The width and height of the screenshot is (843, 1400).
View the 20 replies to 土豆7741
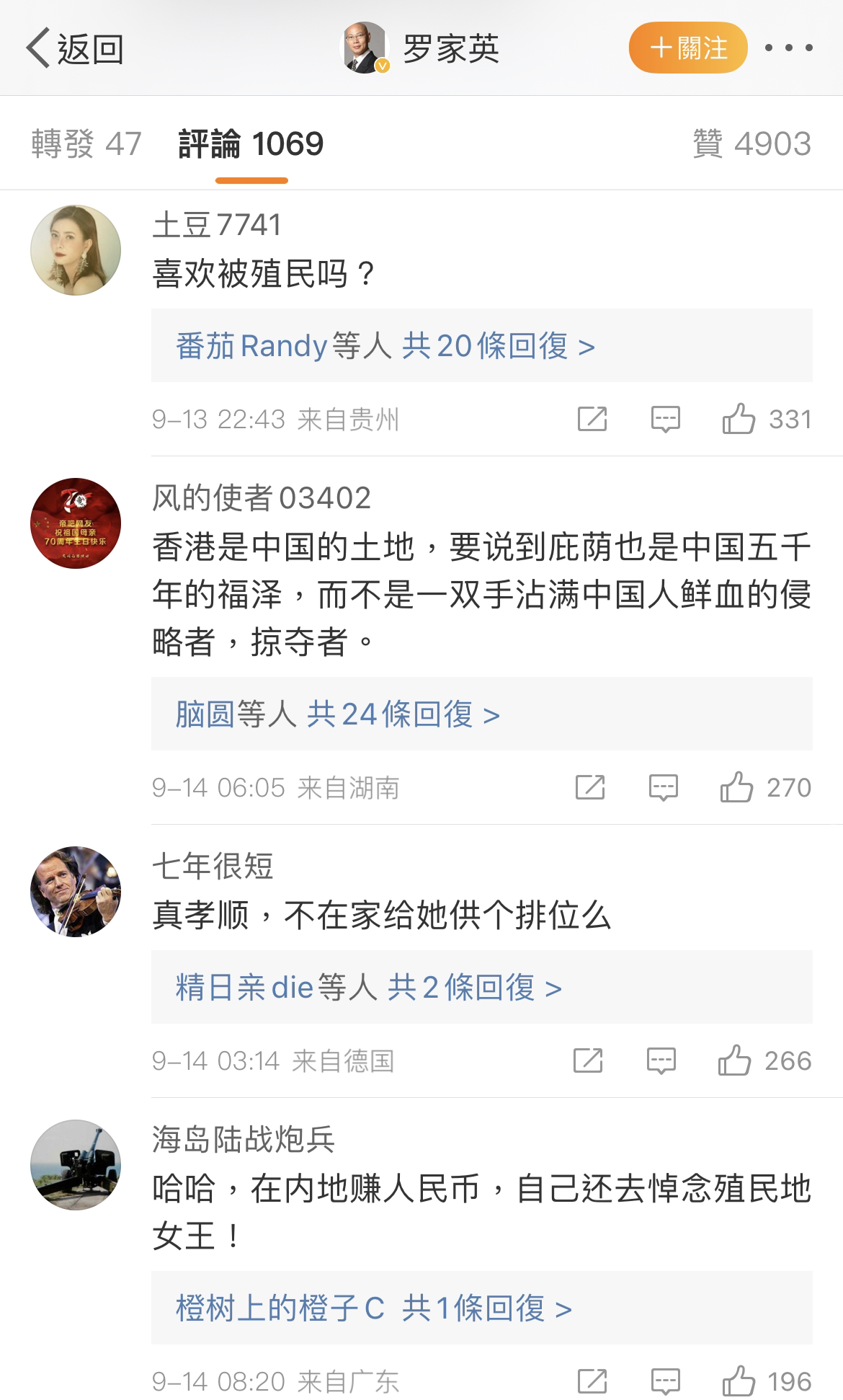coord(385,346)
